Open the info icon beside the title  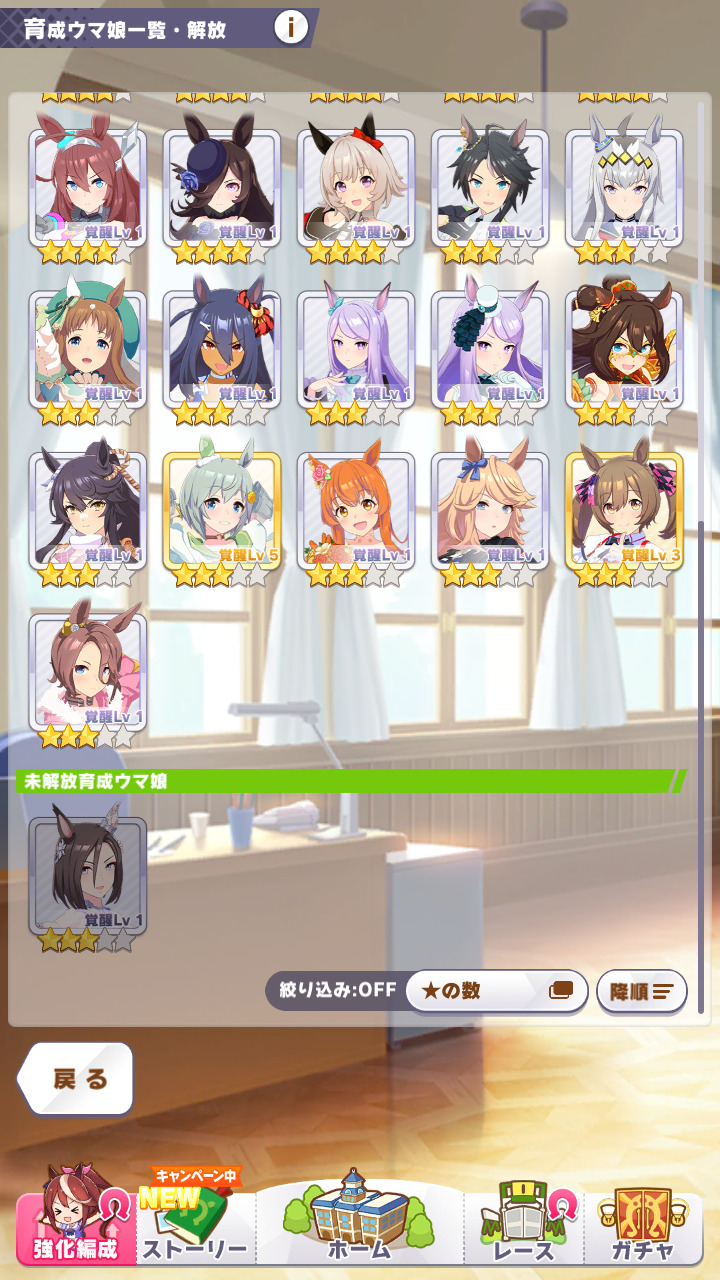(291, 28)
